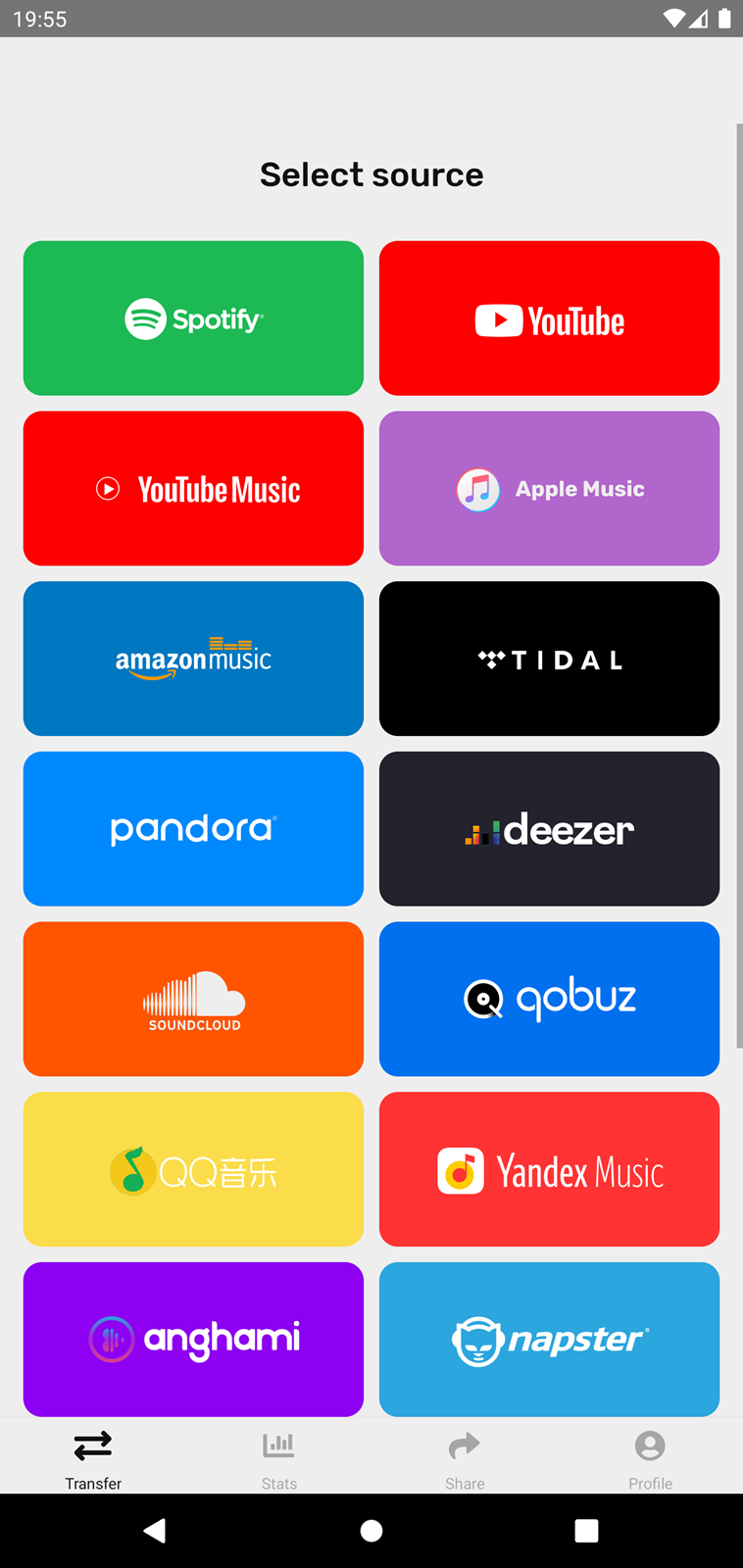
Task: Choose the QQ Music tile
Action: (x=193, y=1169)
